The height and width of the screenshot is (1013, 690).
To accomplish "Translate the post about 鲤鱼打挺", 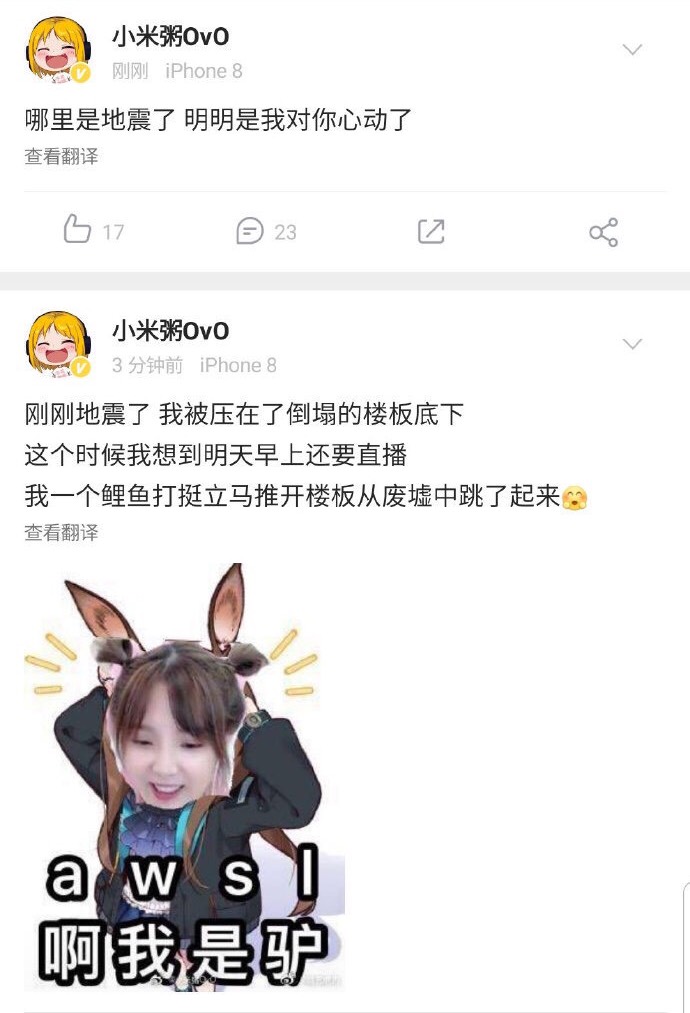I will pyautogui.click(x=61, y=533).
